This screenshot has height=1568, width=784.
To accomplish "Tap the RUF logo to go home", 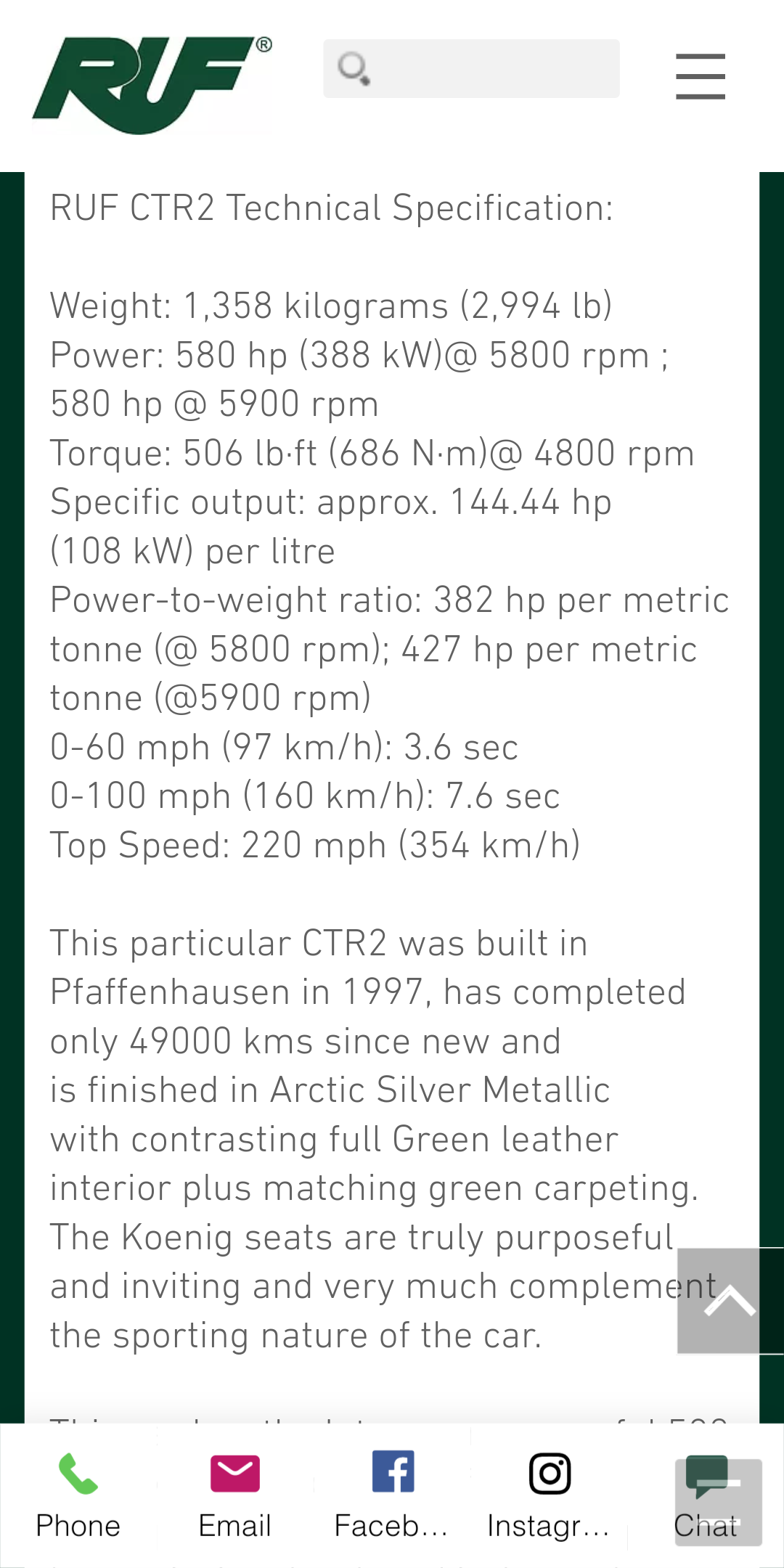I will pyautogui.click(x=152, y=84).
